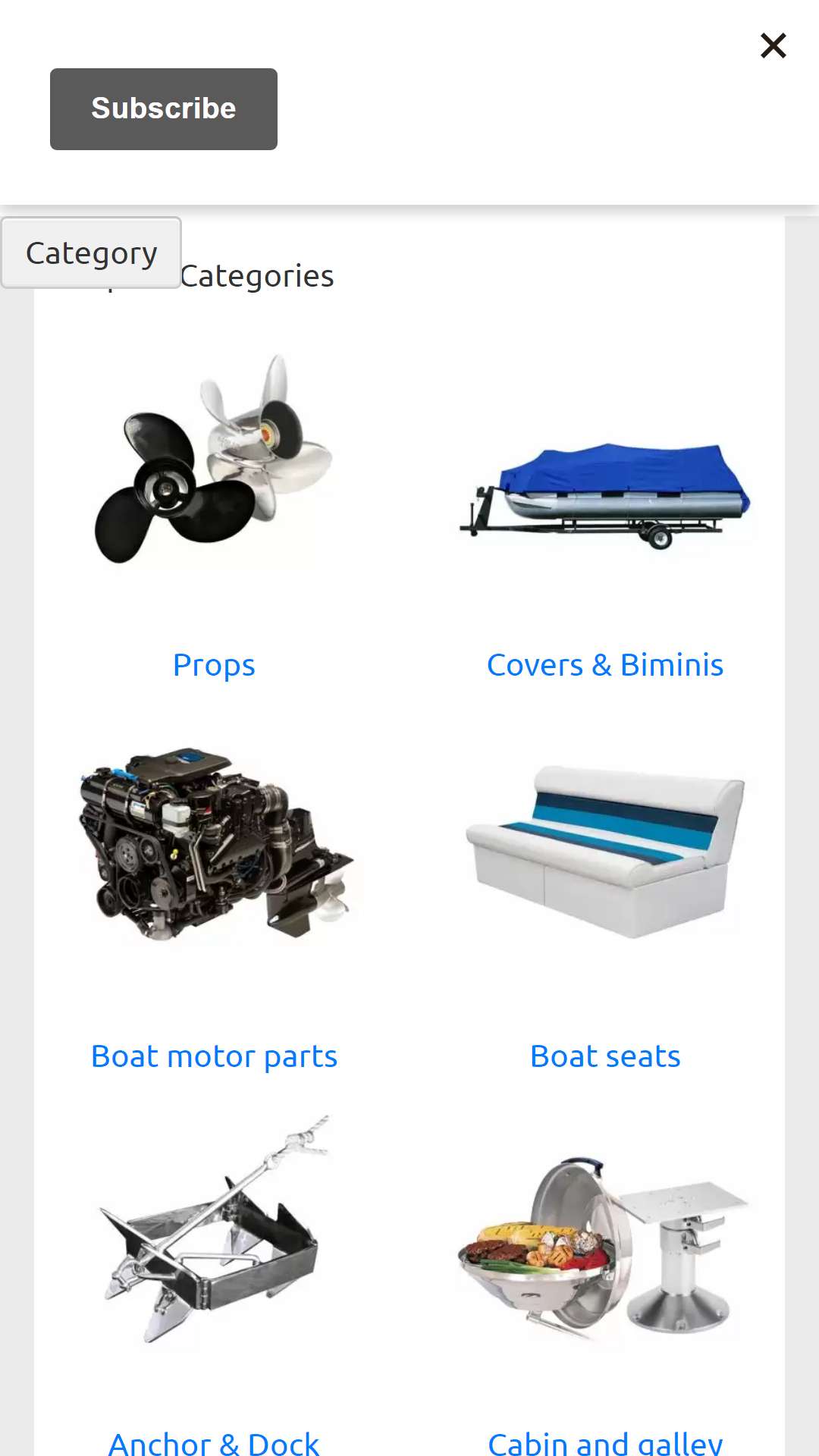
Task: Open the Category button
Action: tap(91, 253)
